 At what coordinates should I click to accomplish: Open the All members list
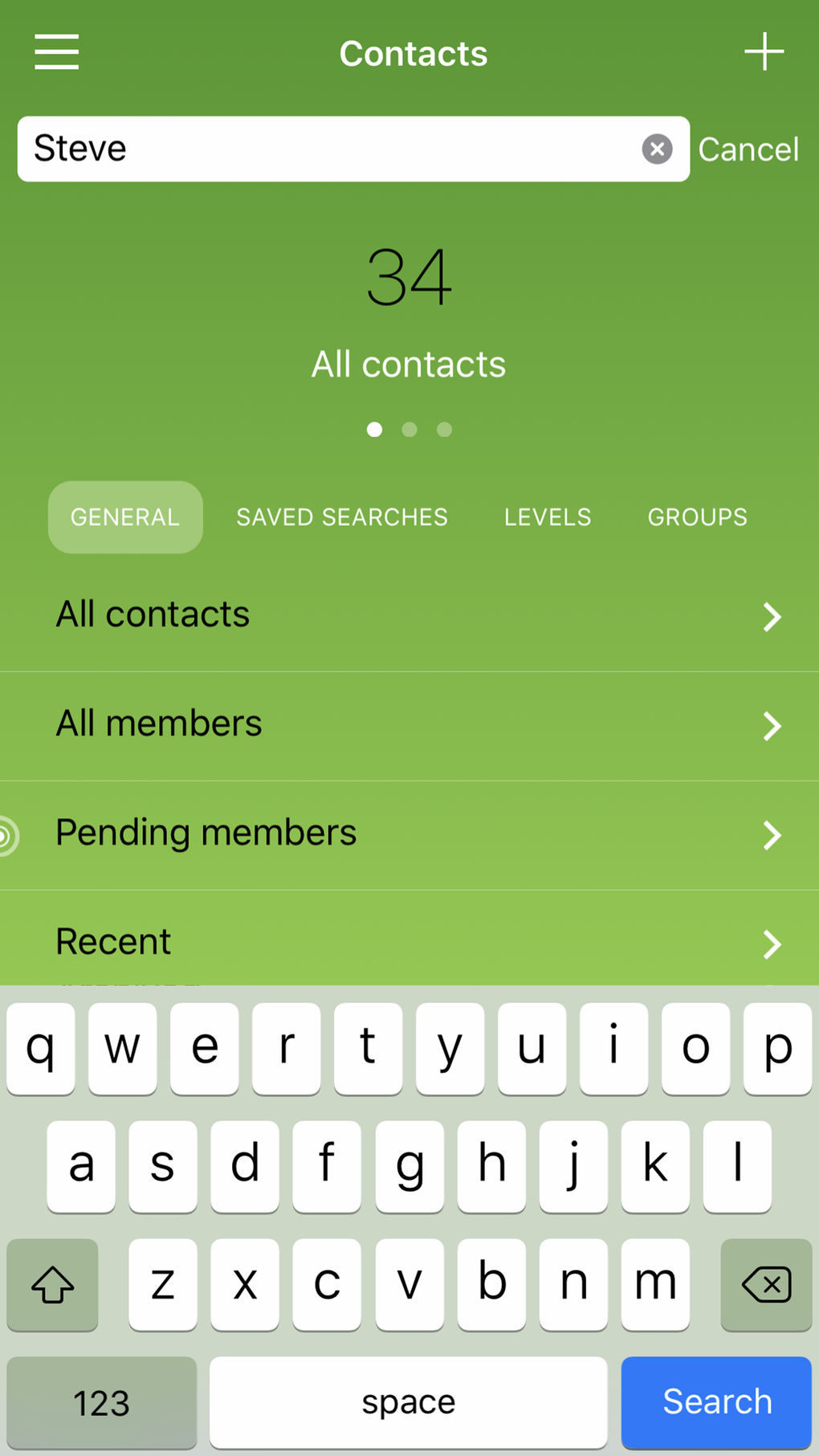[409, 724]
